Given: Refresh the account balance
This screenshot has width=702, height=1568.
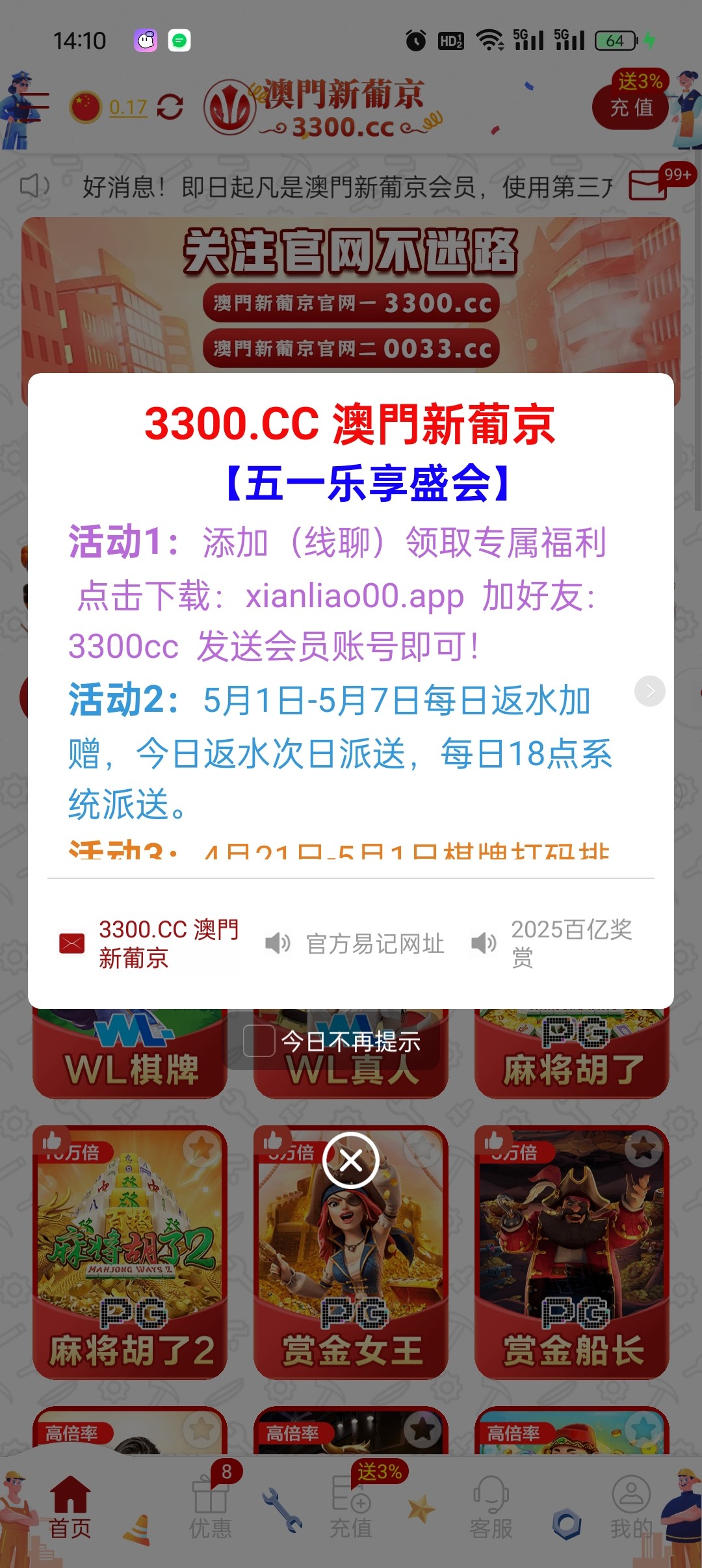Looking at the screenshot, I should (x=170, y=107).
